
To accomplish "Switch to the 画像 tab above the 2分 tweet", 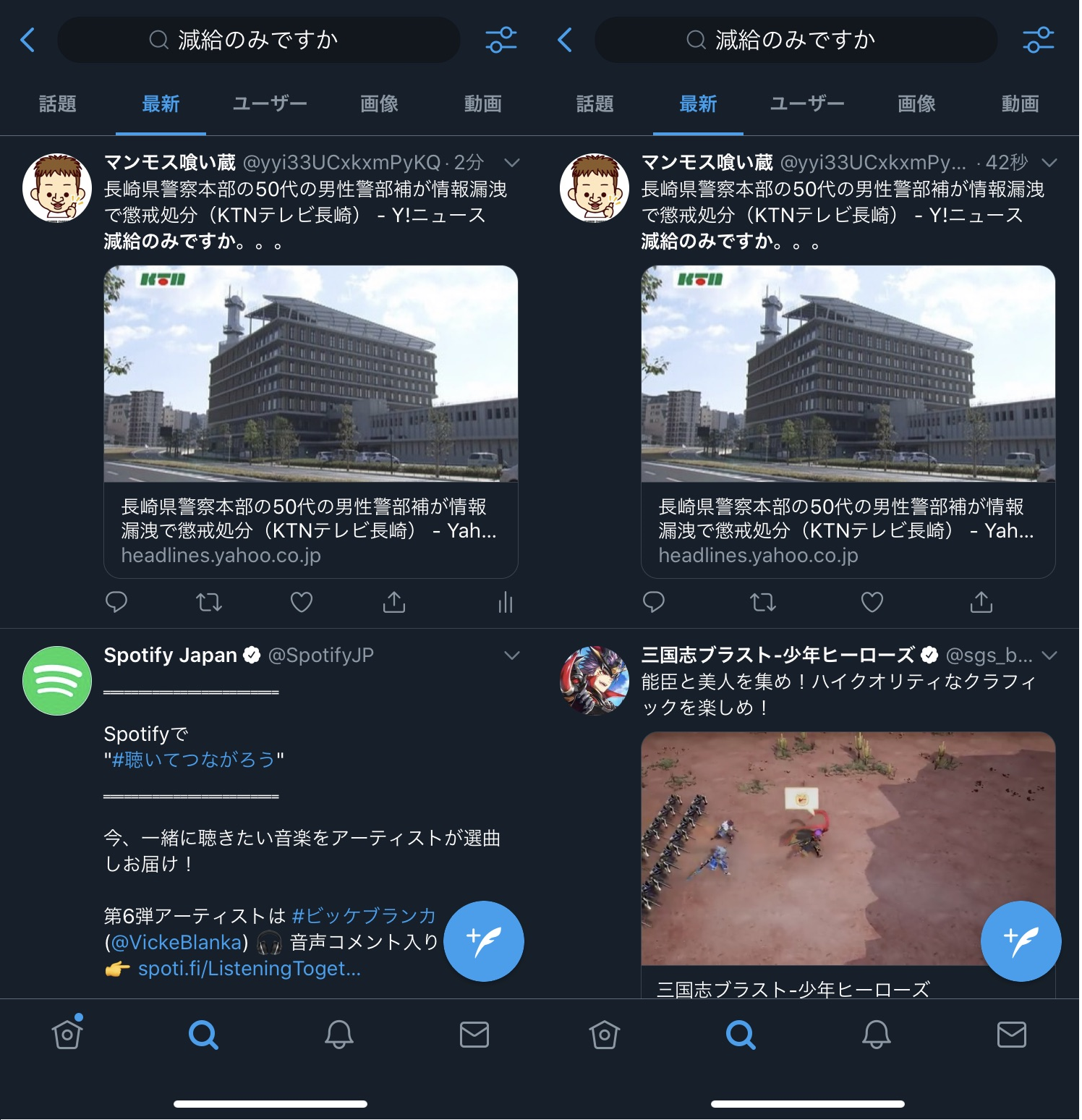I will pos(379,104).
